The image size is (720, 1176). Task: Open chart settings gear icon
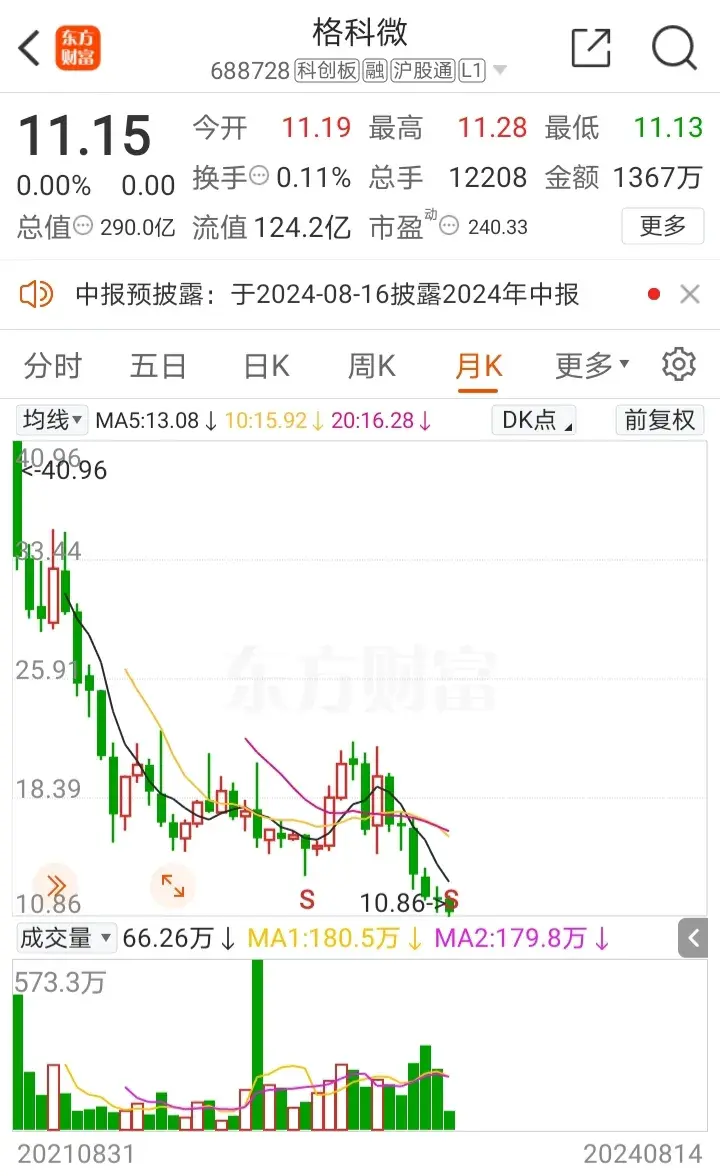[x=679, y=364]
